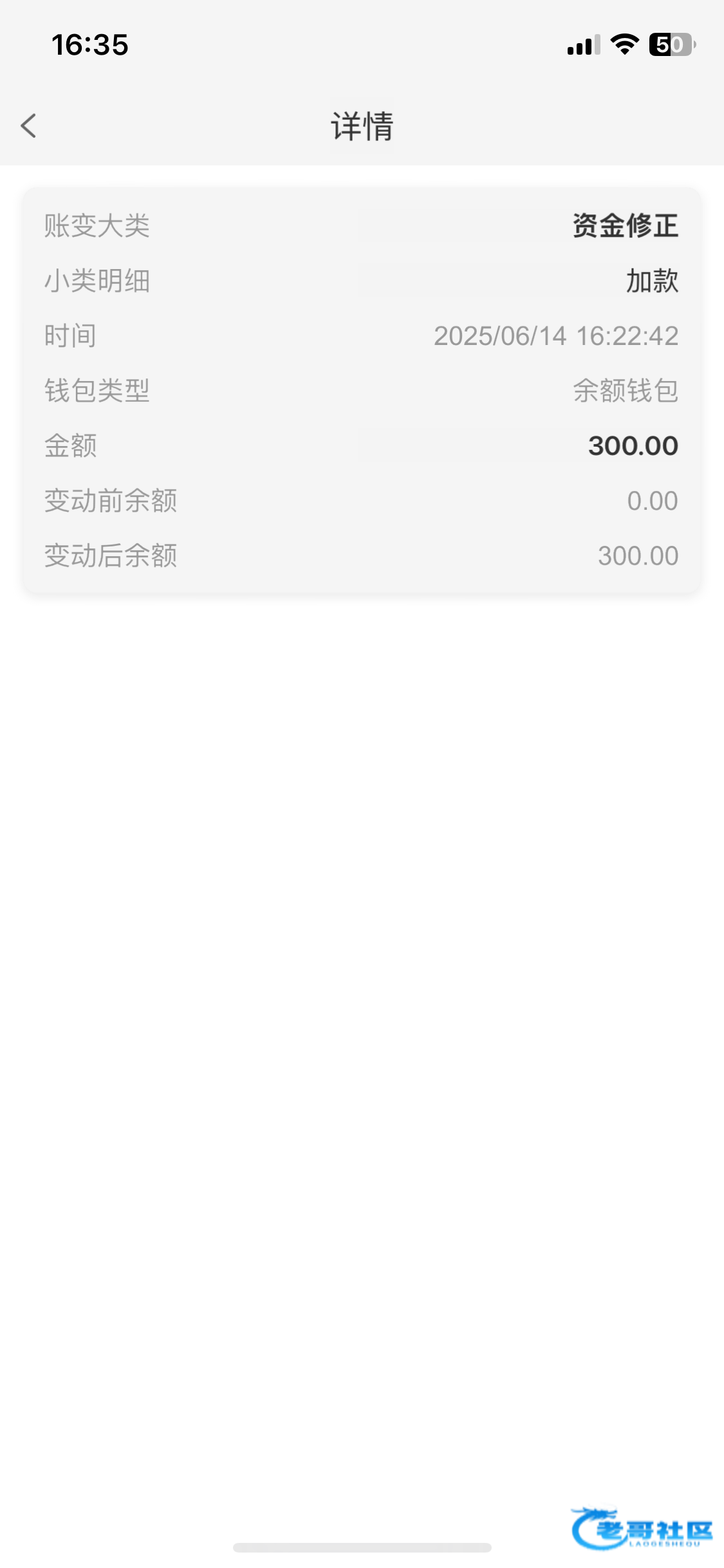724x1568 pixels.
Task: Go back from the 详情 page
Action: pos(28,126)
